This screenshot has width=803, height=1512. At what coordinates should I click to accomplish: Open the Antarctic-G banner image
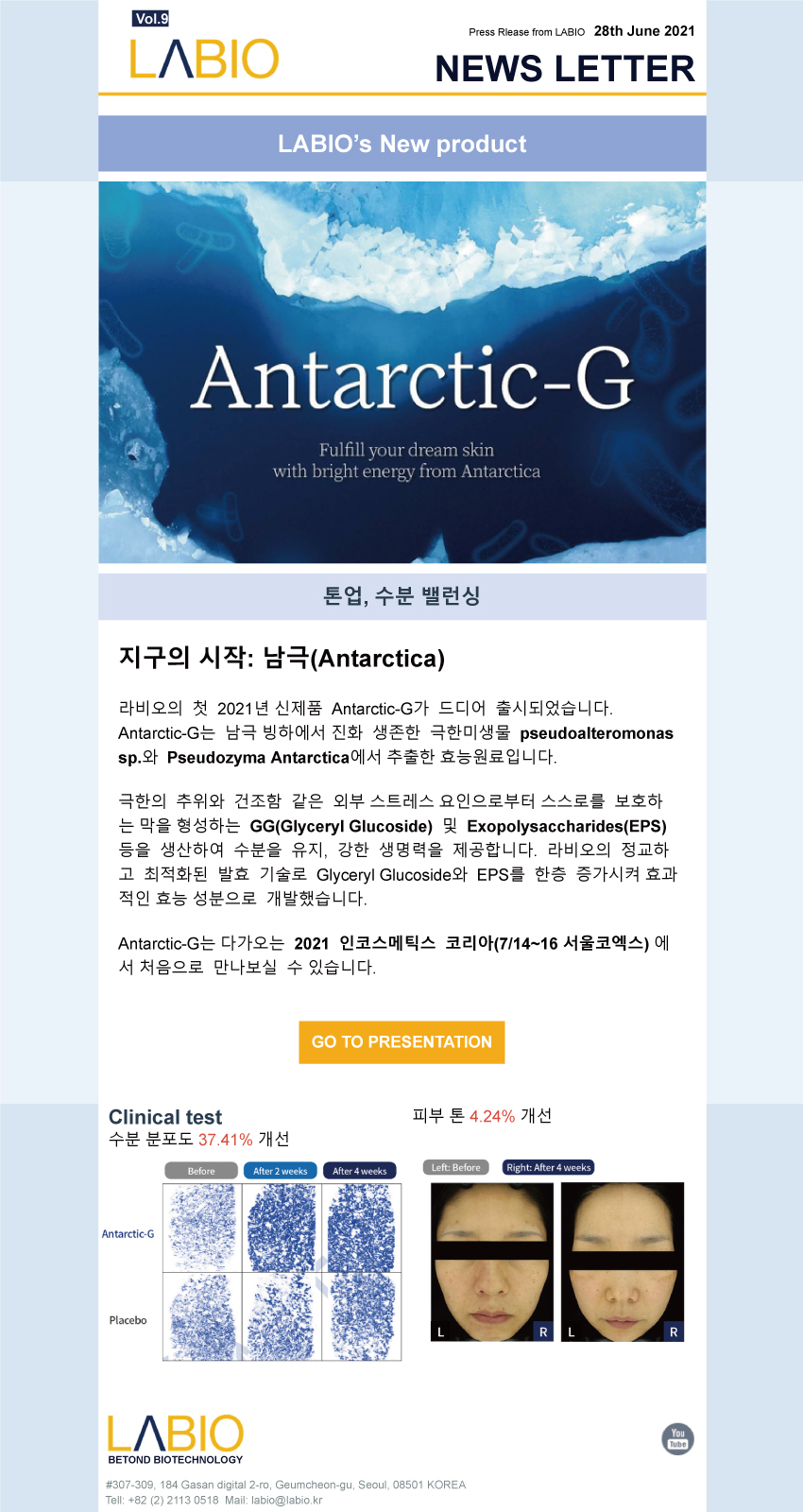coord(402,372)
